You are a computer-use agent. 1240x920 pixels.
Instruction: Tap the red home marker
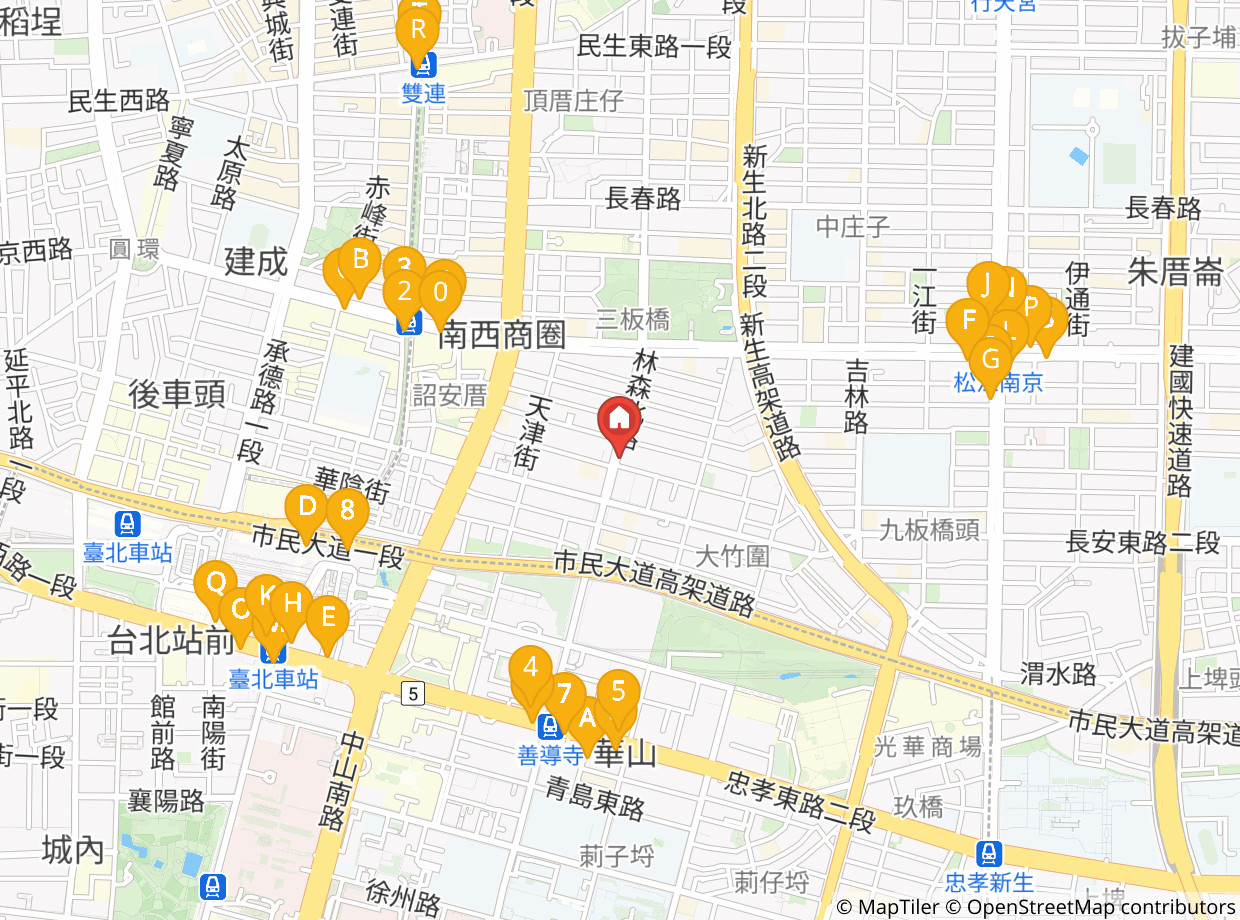tap(619, 417)
